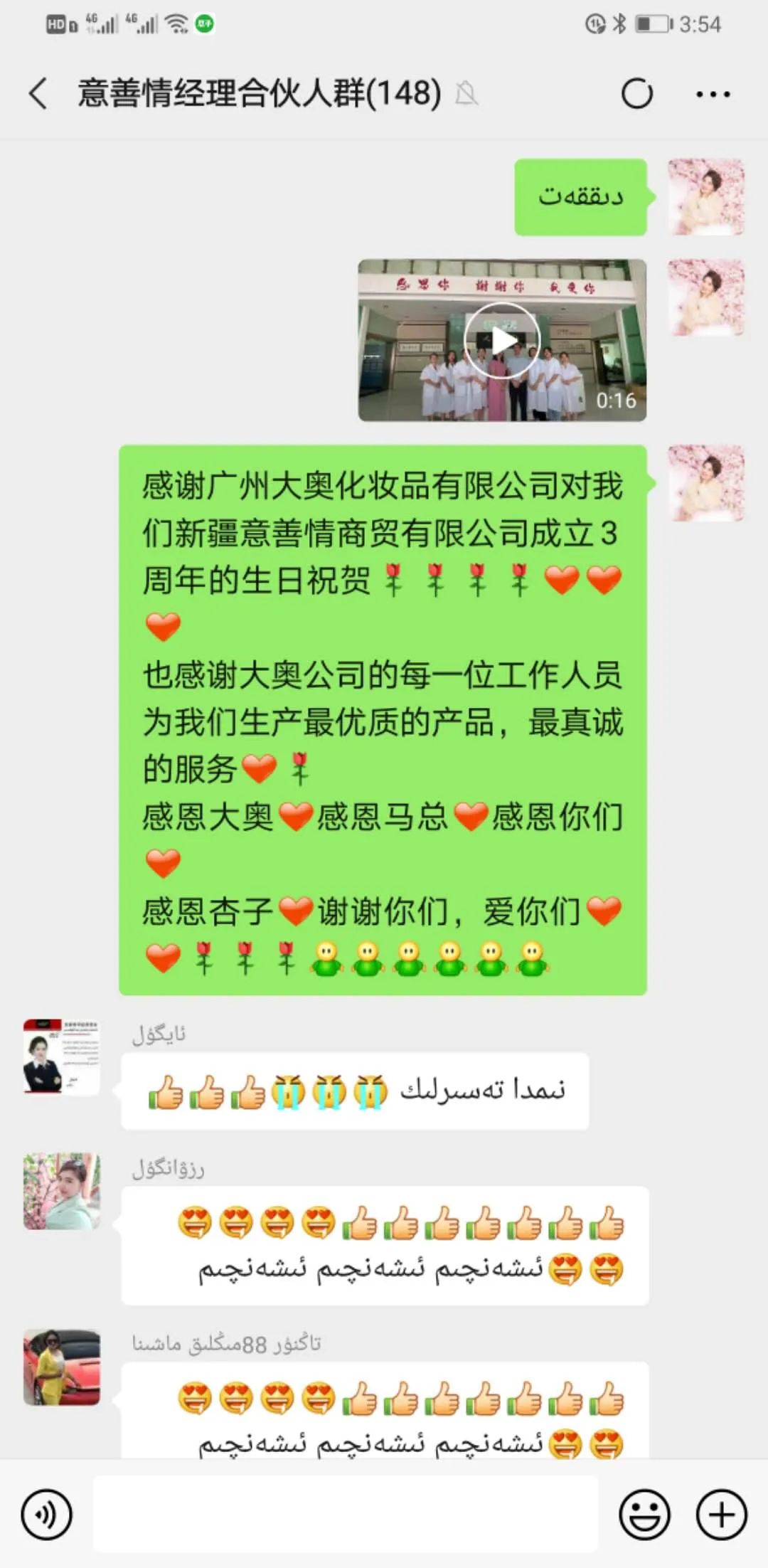
Task: Open avatar of the yellow-dress member
Action: click(x=62, y=1367)
